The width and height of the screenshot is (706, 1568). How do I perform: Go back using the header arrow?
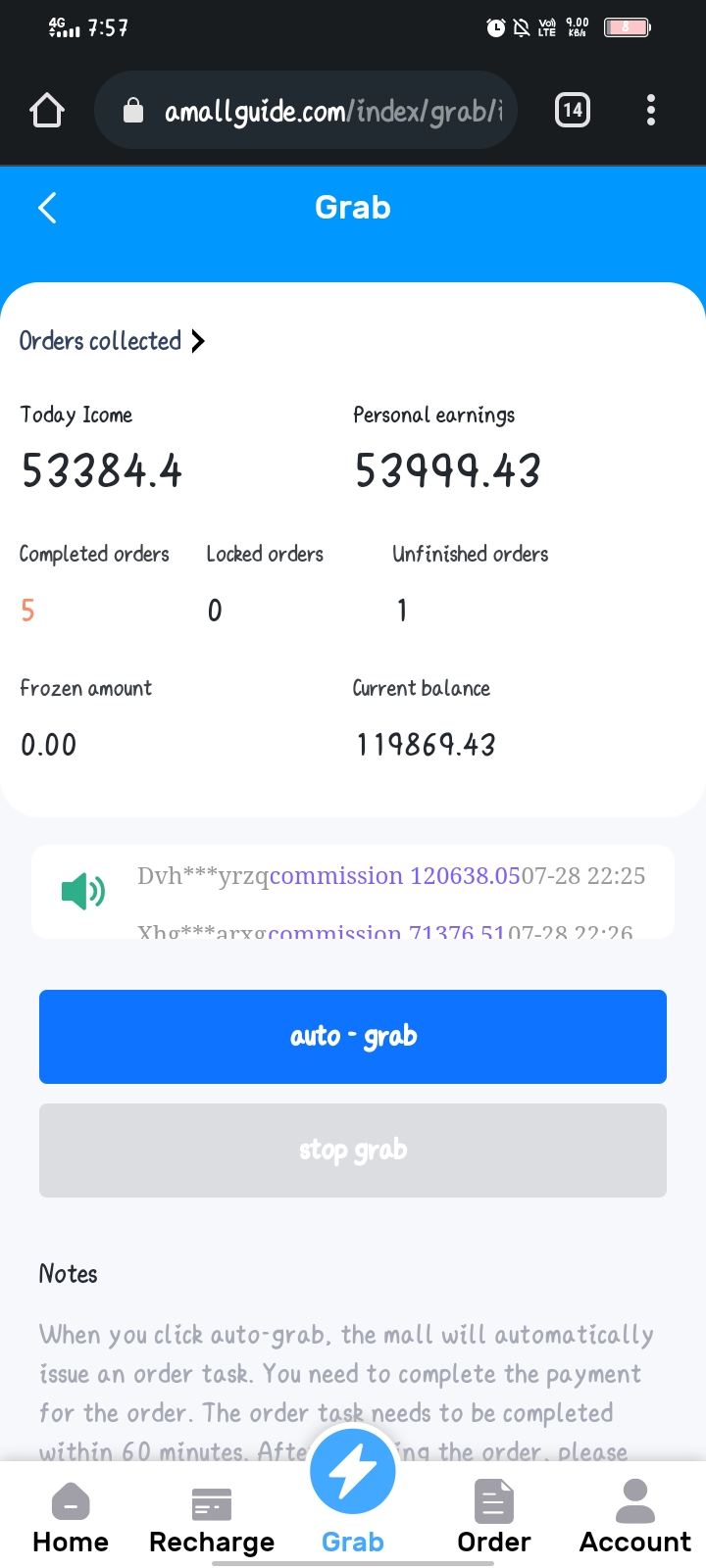(x=47, y=208)
